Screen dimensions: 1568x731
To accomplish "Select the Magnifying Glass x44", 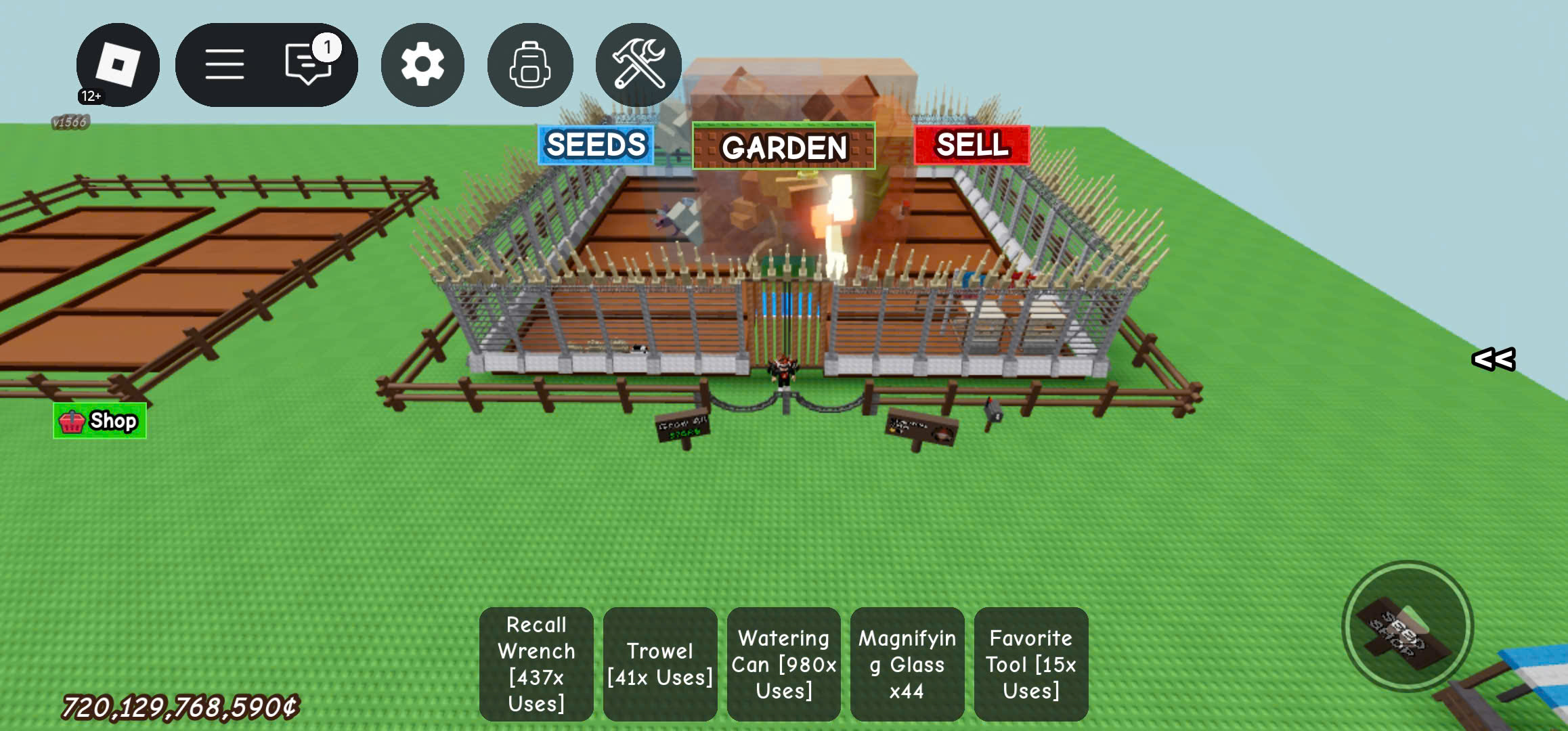I will tap(907, 664).
